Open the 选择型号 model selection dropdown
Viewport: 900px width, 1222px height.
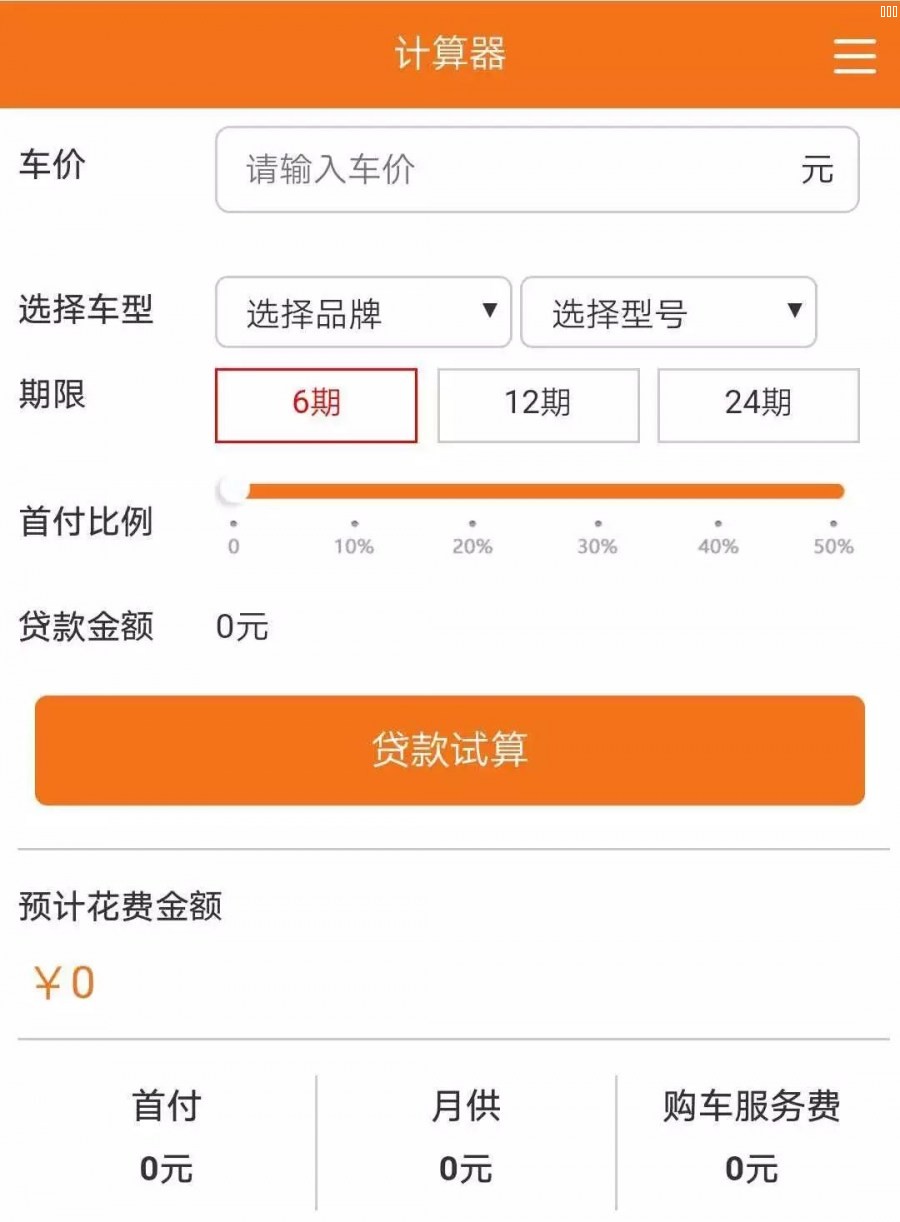[668, 313]
